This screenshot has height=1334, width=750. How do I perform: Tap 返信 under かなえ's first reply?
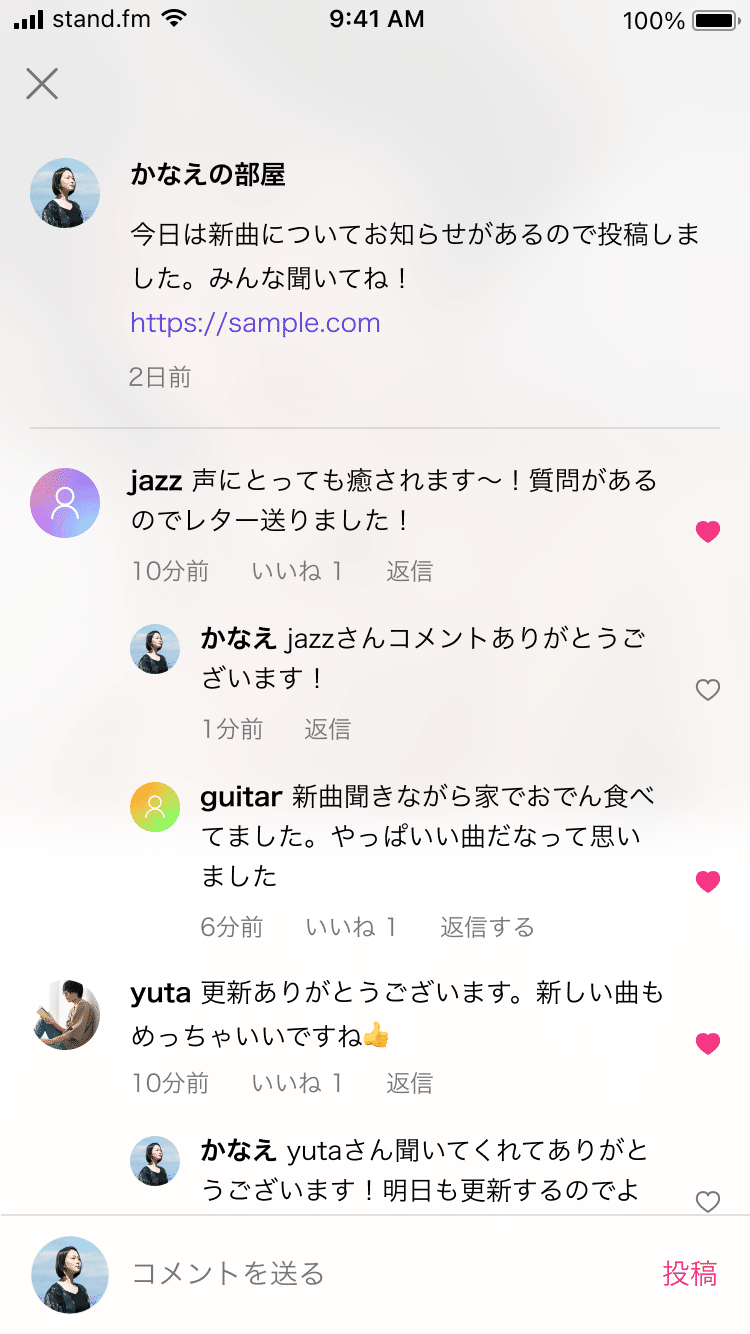[326, 729]
